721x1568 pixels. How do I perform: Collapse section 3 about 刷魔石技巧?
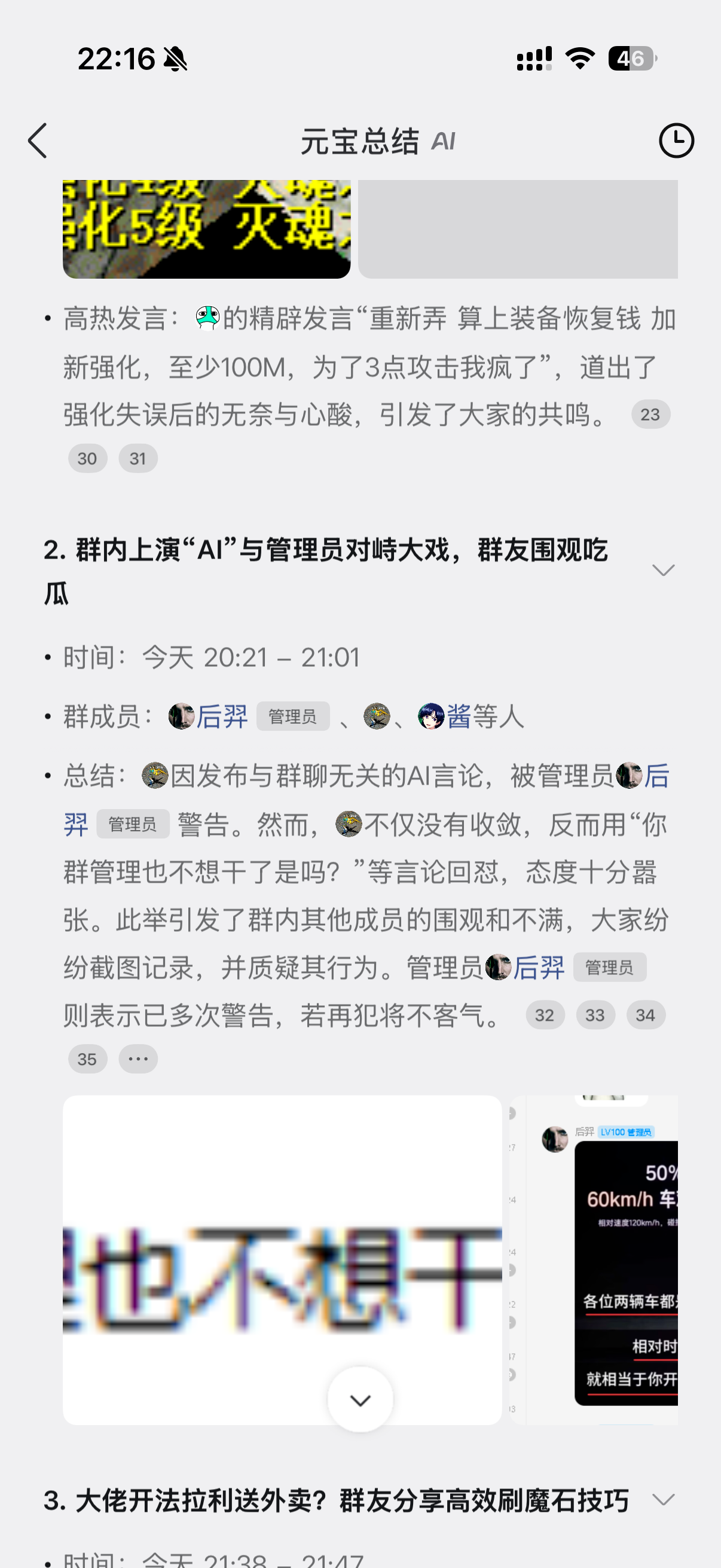(662, 1499)
